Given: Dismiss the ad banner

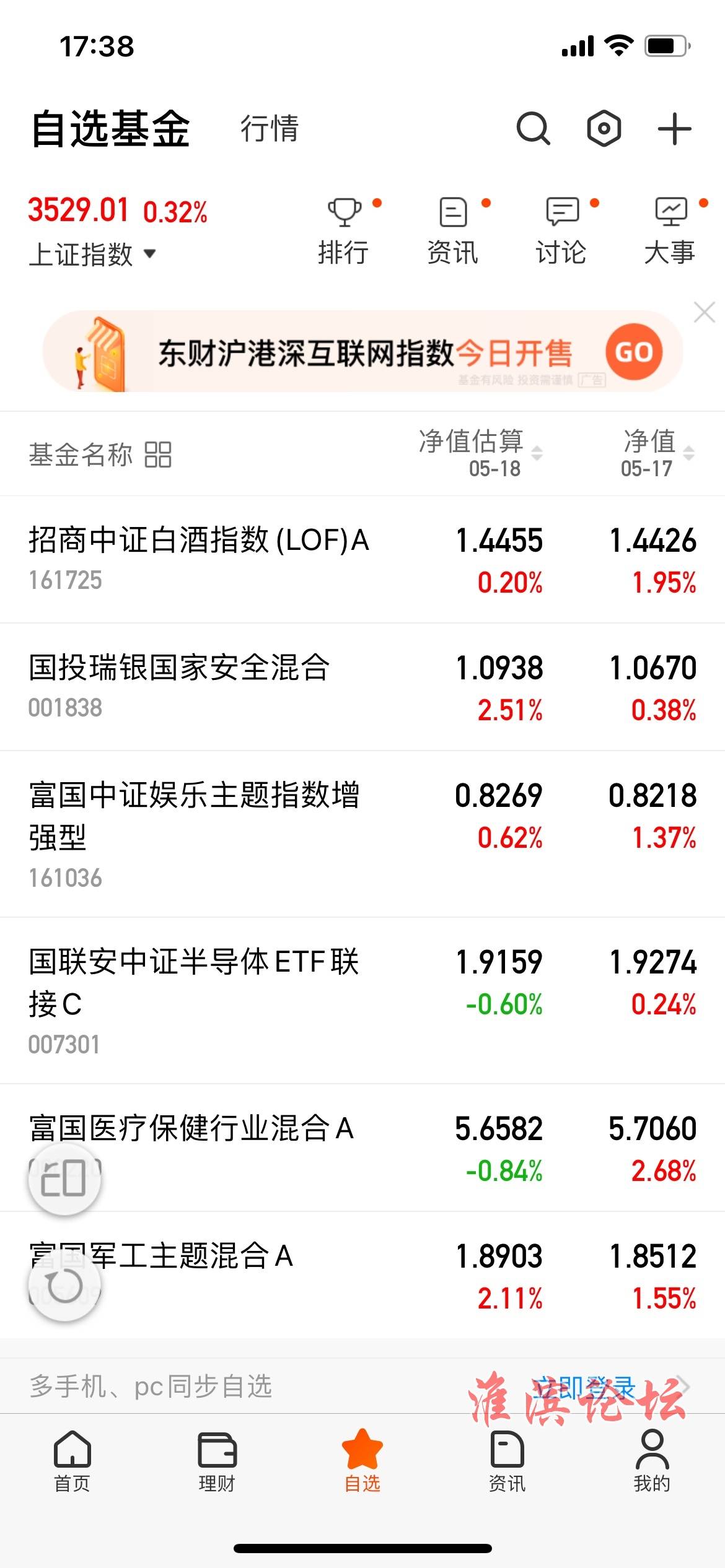Looking at the screenshot, I should pos(705,313).
